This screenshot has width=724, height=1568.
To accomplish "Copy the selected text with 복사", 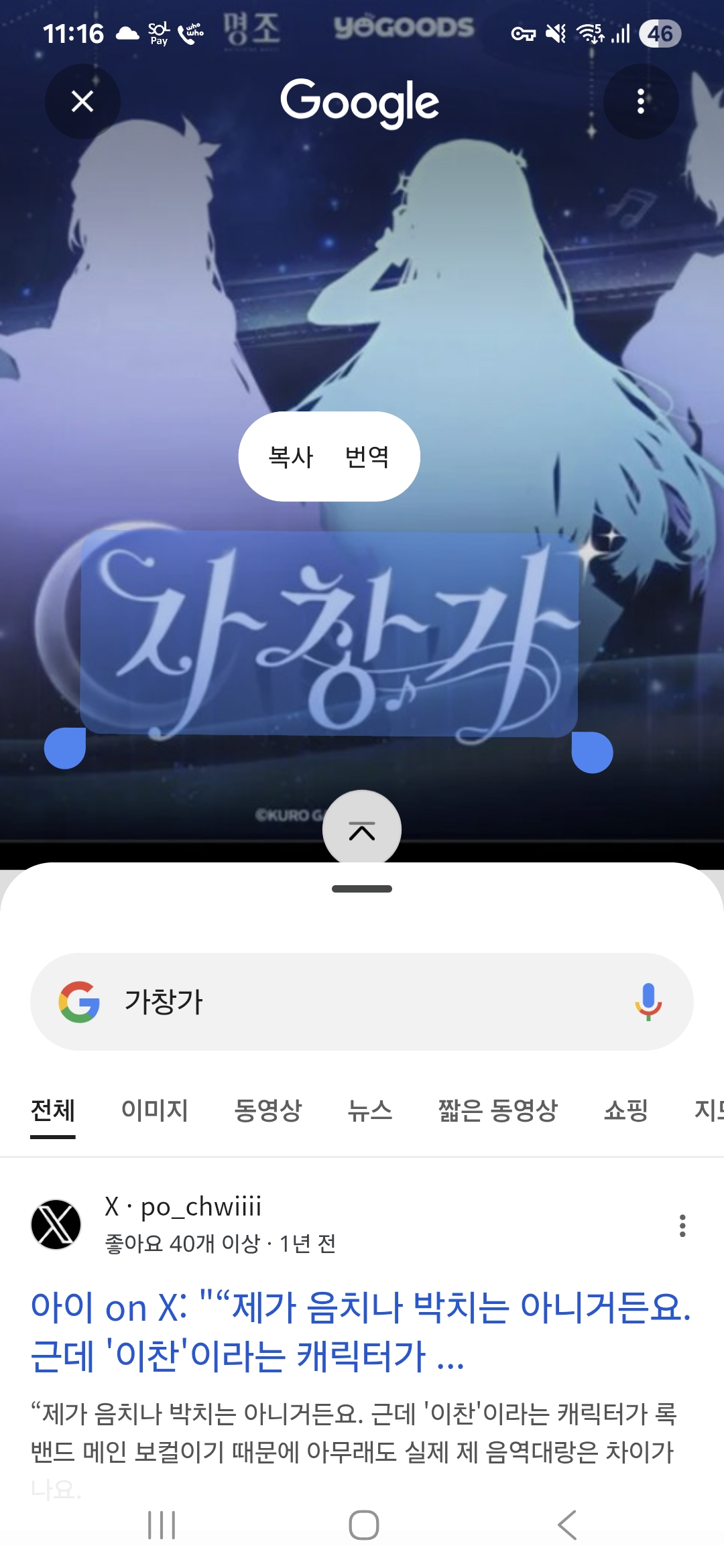I will click(291, 457).
